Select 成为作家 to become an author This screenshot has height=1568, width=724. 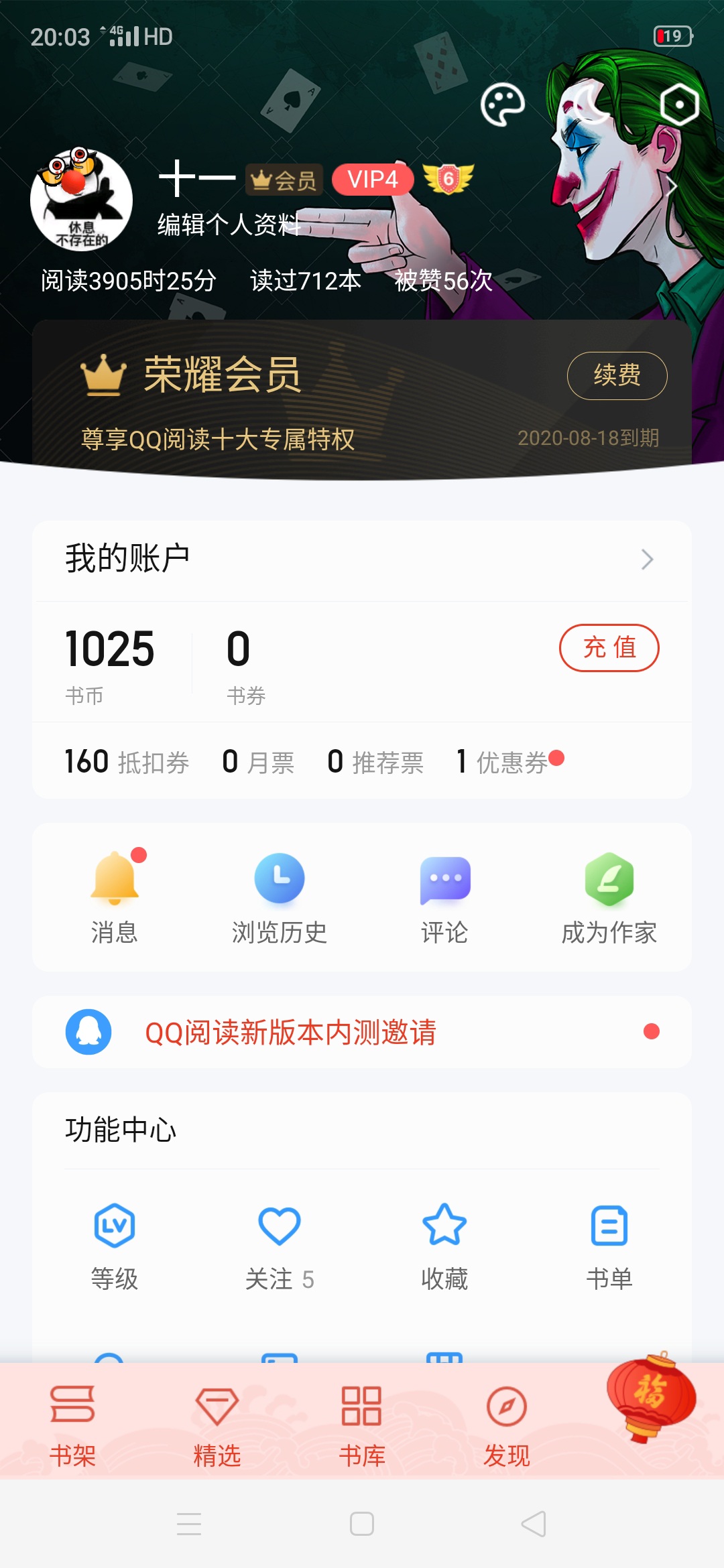pos(609,897)
